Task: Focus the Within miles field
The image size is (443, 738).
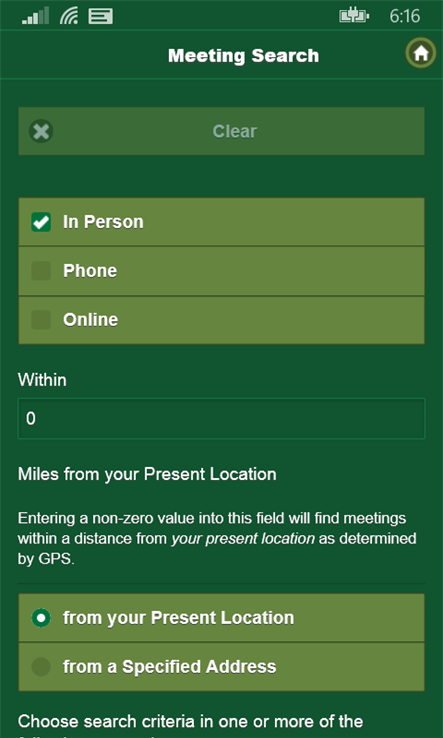Action: pos(221,418)
